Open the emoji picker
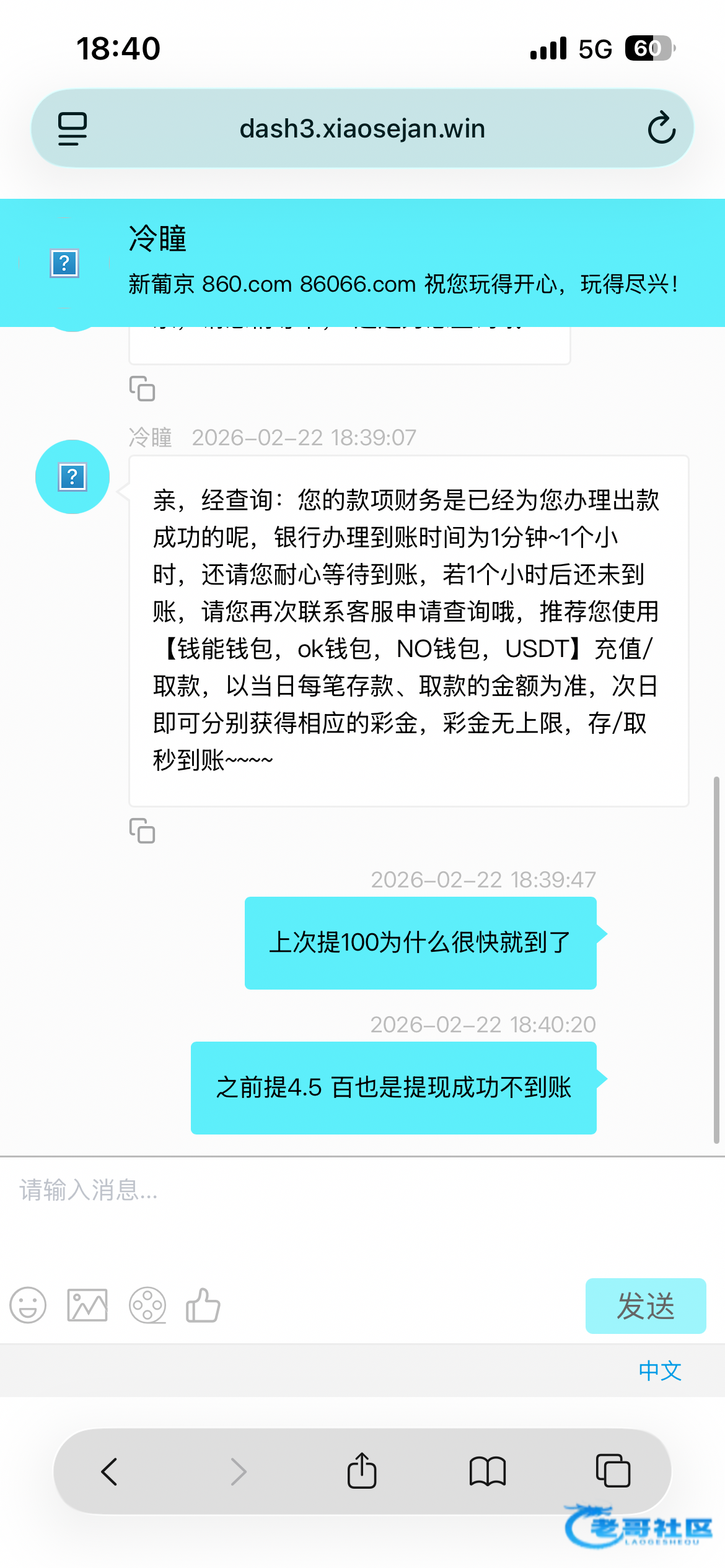This screenshot has width=725, height=1568. click(28, 1305)
